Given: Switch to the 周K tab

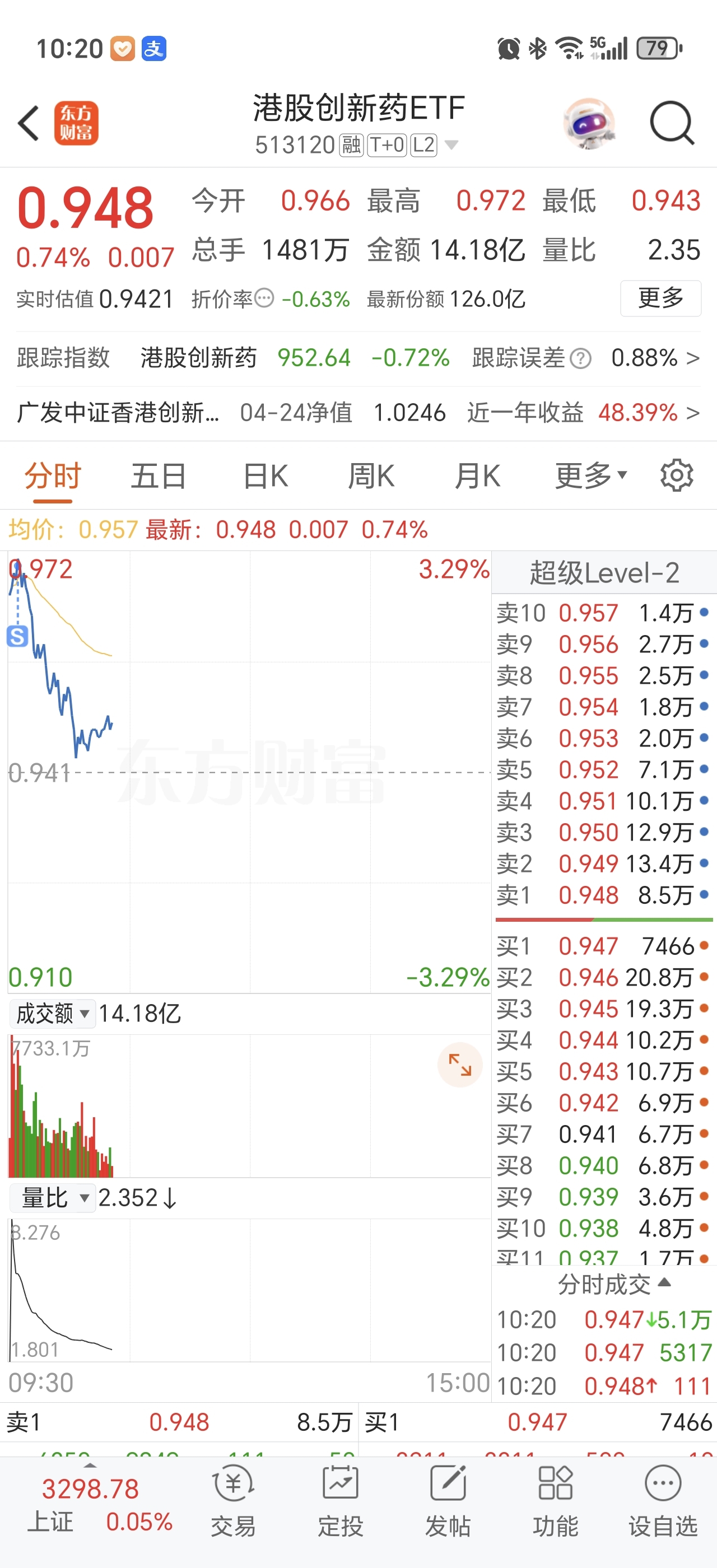Looking at the screenshot, I should coord(372,475).
